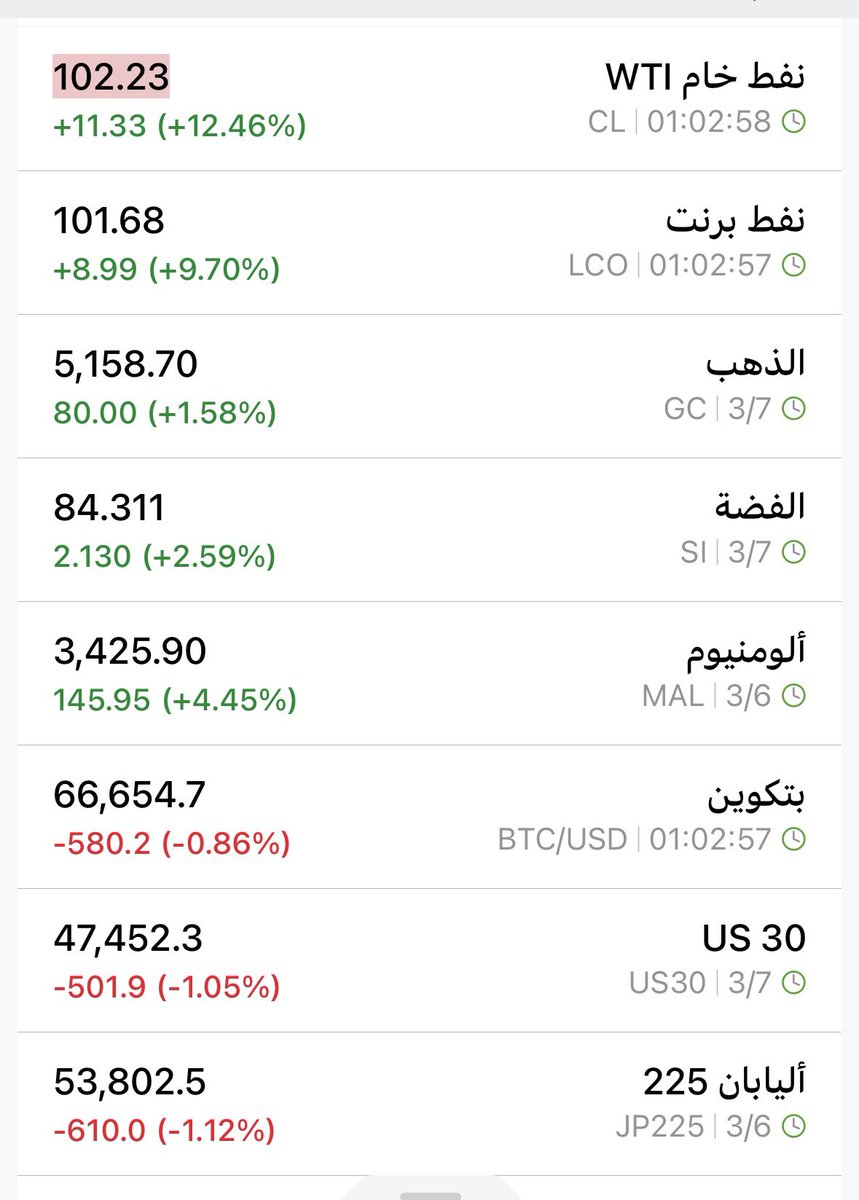Screen dimensions: 859x1200
Task: Open the gold quote (GC)
Action: (x=430, y=386)
